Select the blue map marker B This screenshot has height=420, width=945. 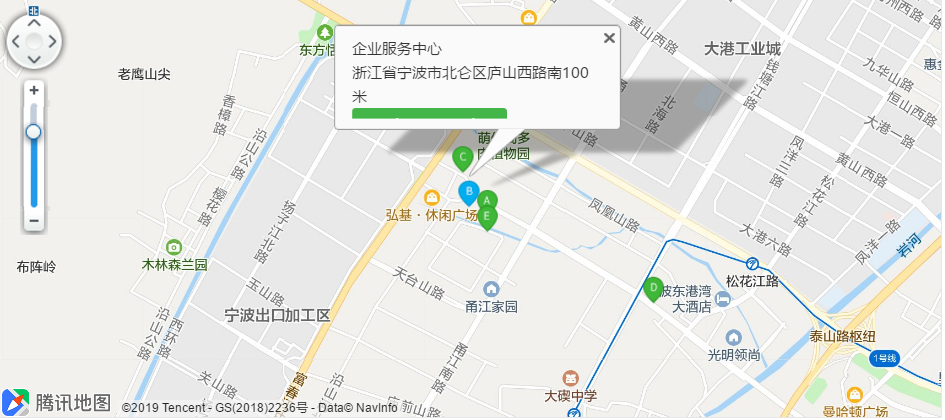click(468, 191)
